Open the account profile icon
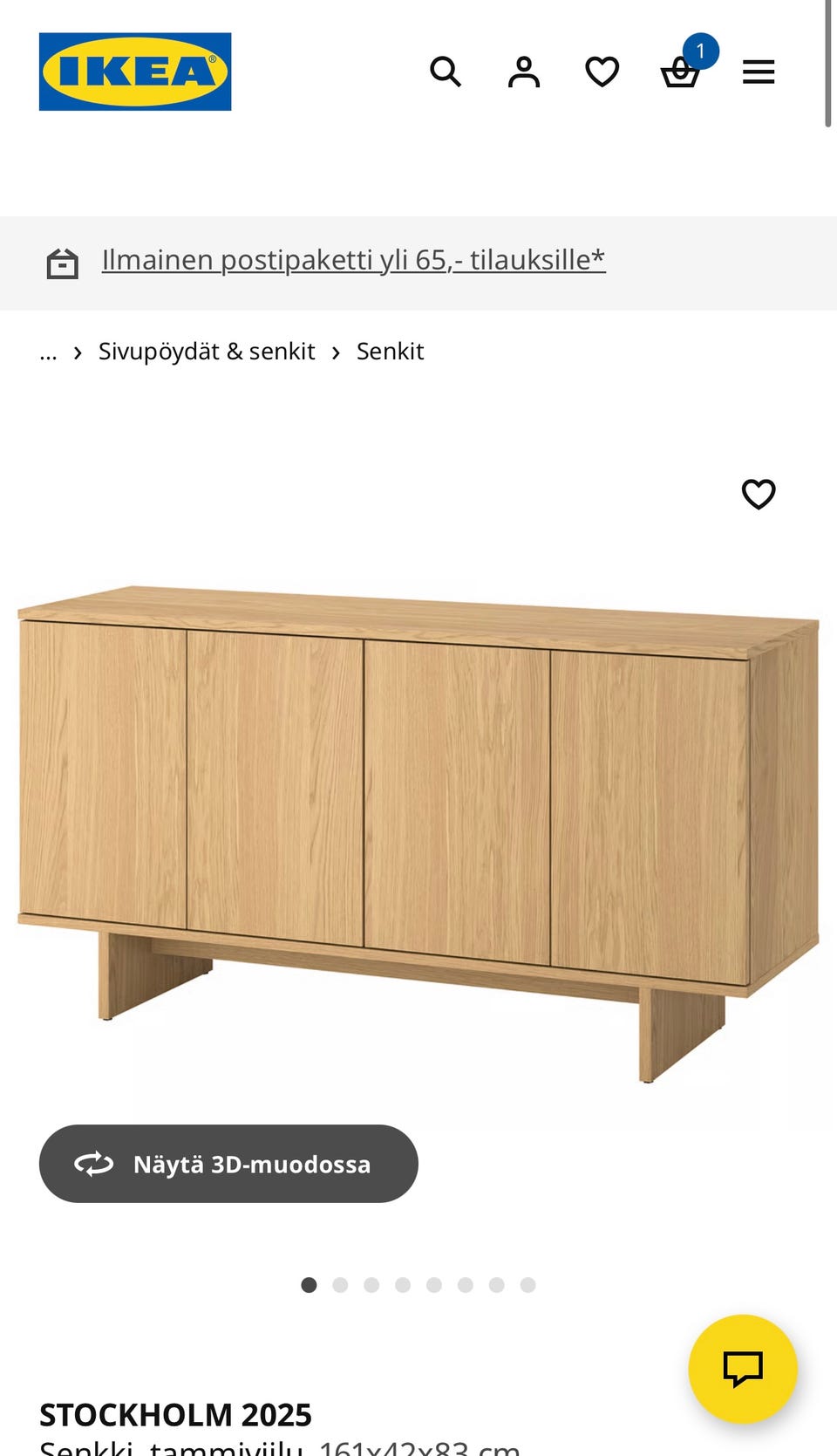Image resolution: width=837 pixels, height=1456 pixels. (524, 72)
